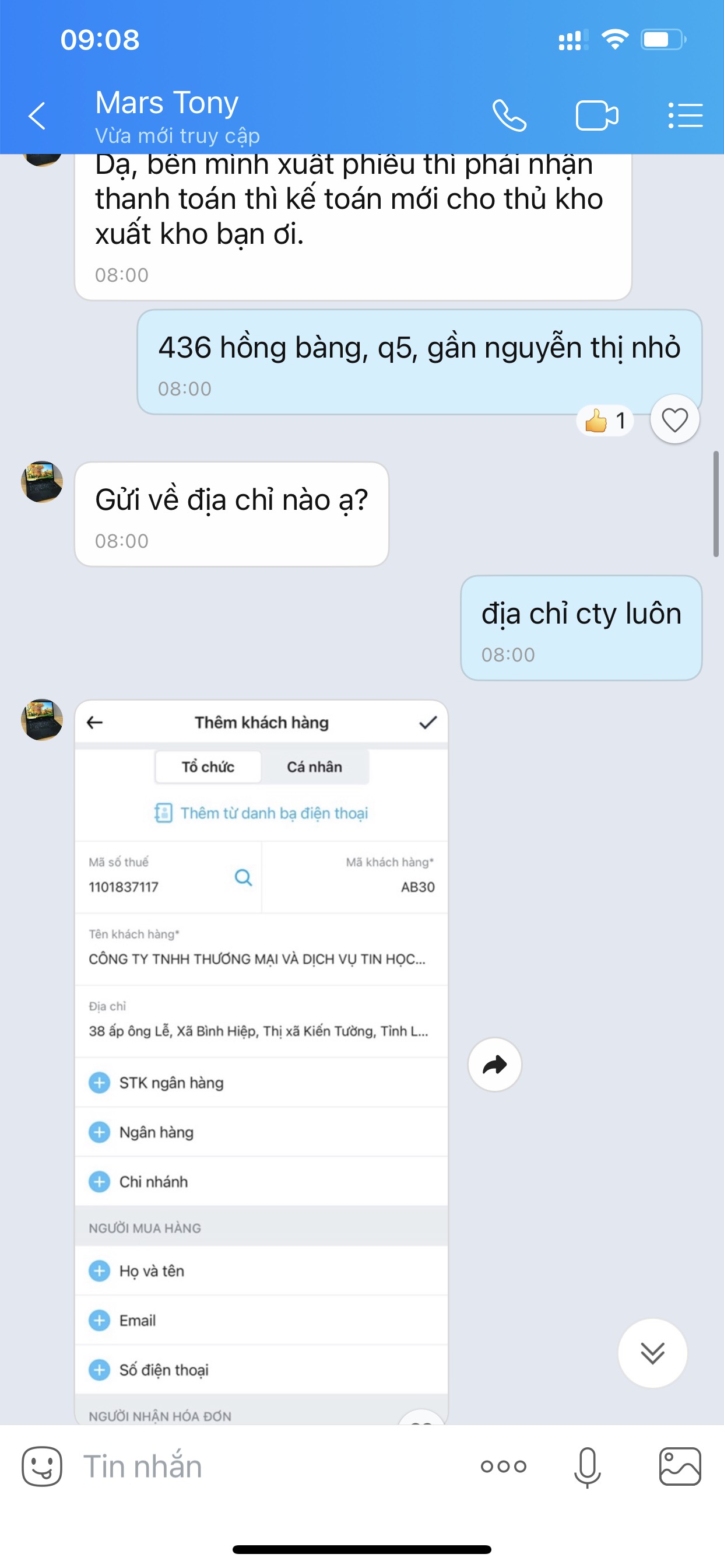Open the chat options menu
The height and width of the screenshot is (1568, 724).
[x=685, y=116]
